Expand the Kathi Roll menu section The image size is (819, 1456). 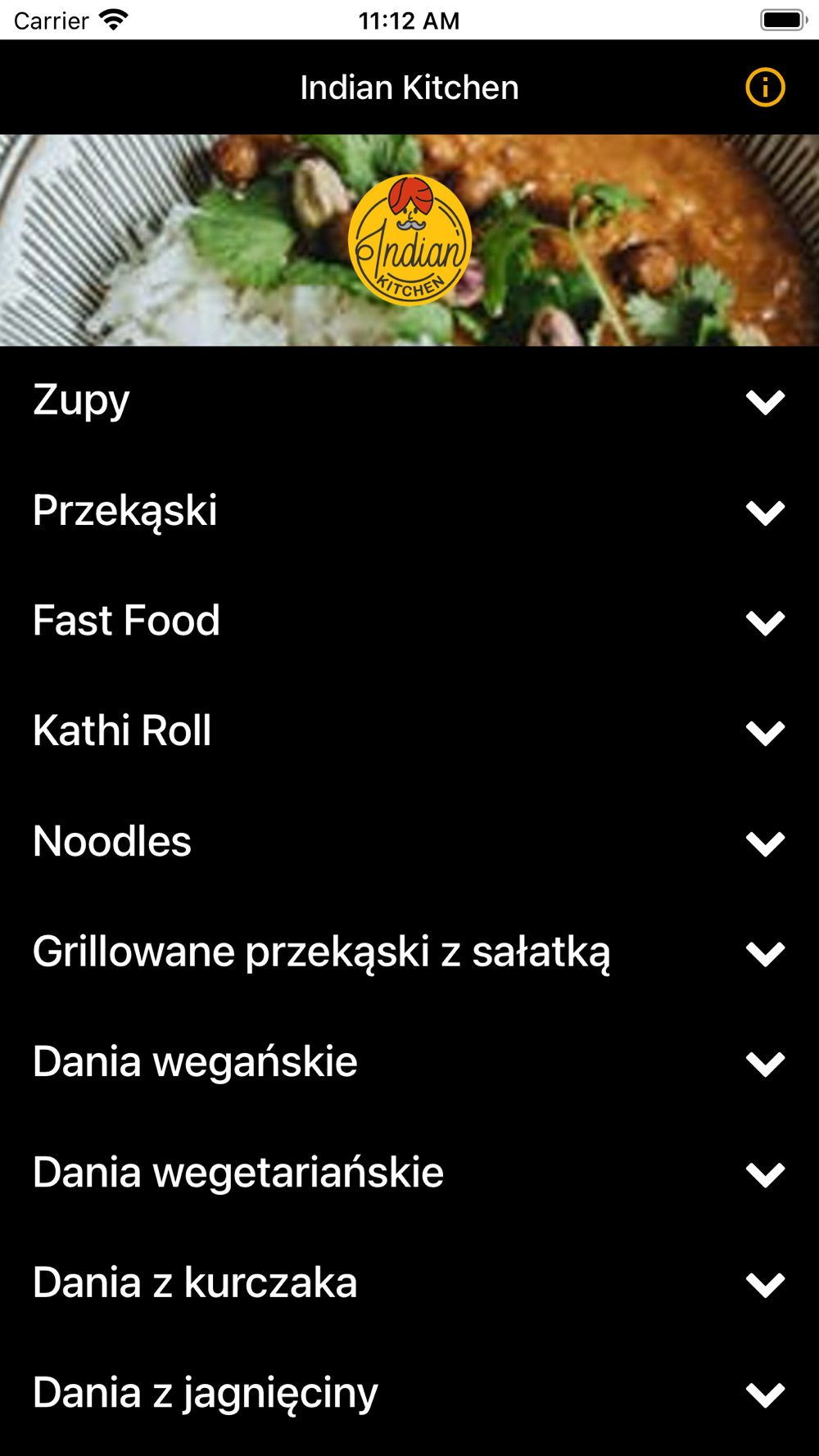point(765,732)
